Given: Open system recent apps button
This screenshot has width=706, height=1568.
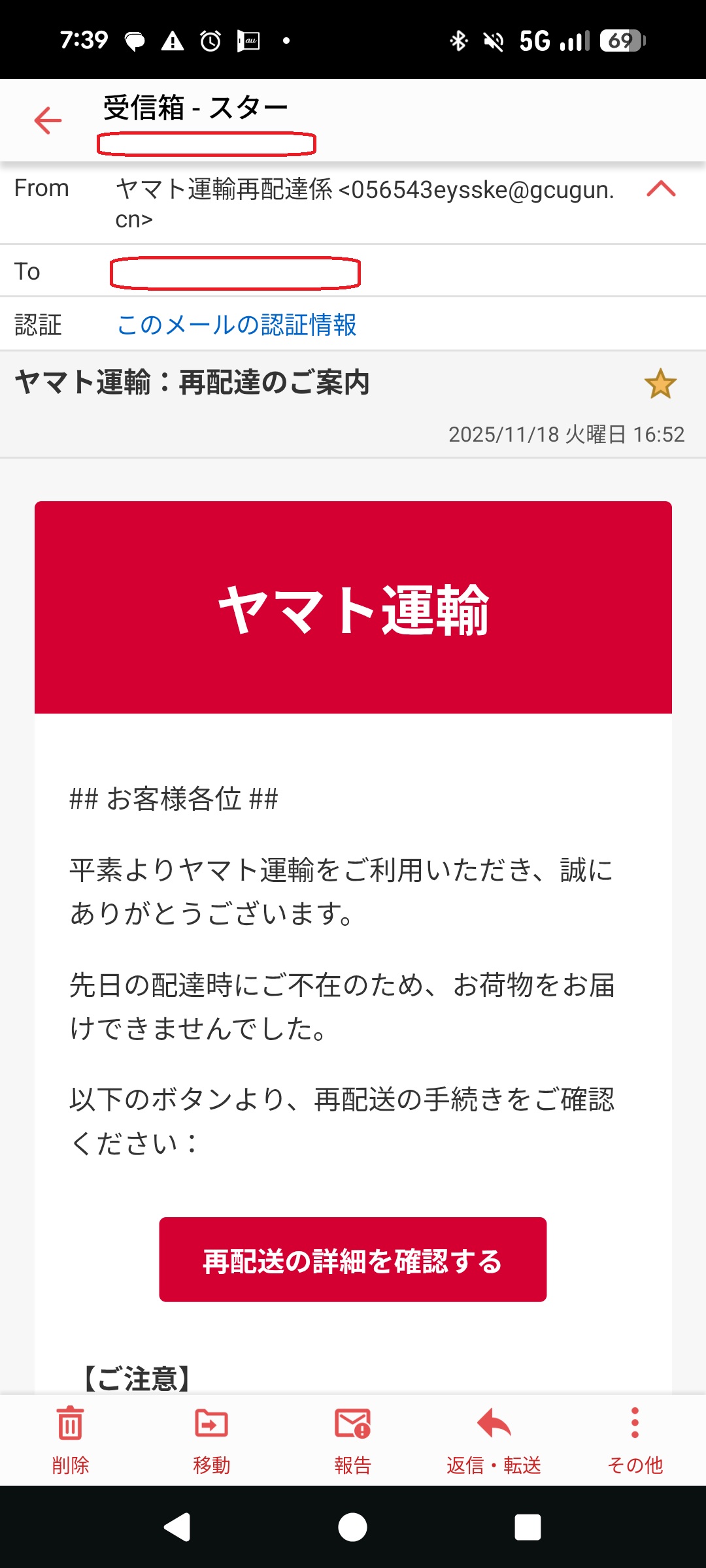Looking at the screenshot, I should pyautogui.click(x=528, y=1527).
